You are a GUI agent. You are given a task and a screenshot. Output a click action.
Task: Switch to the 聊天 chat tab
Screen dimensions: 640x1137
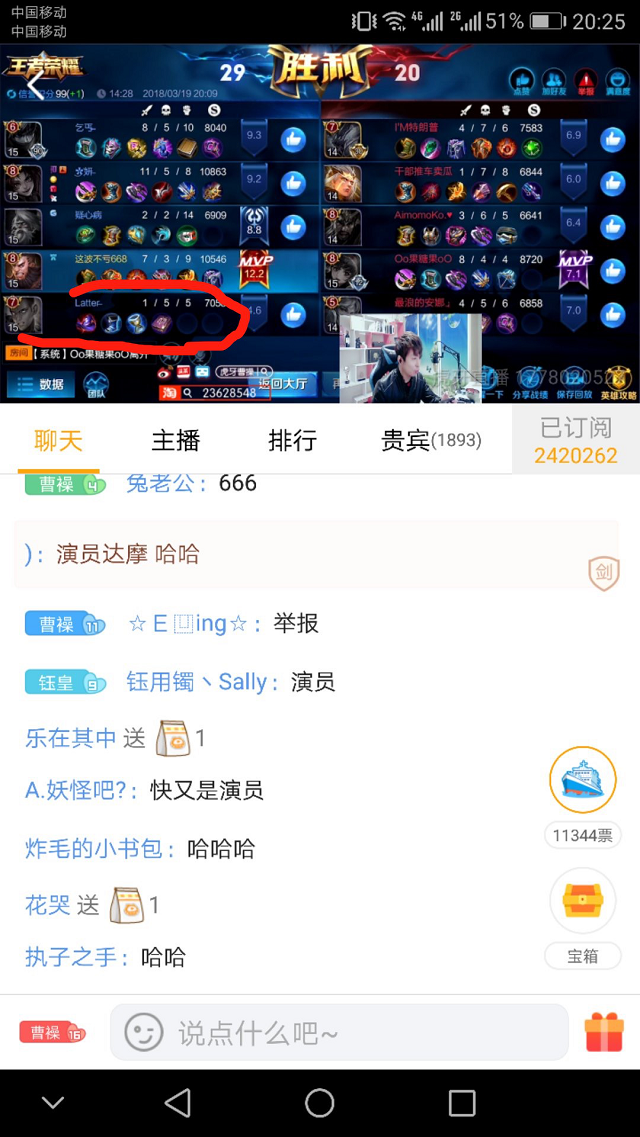pos(58,440)
